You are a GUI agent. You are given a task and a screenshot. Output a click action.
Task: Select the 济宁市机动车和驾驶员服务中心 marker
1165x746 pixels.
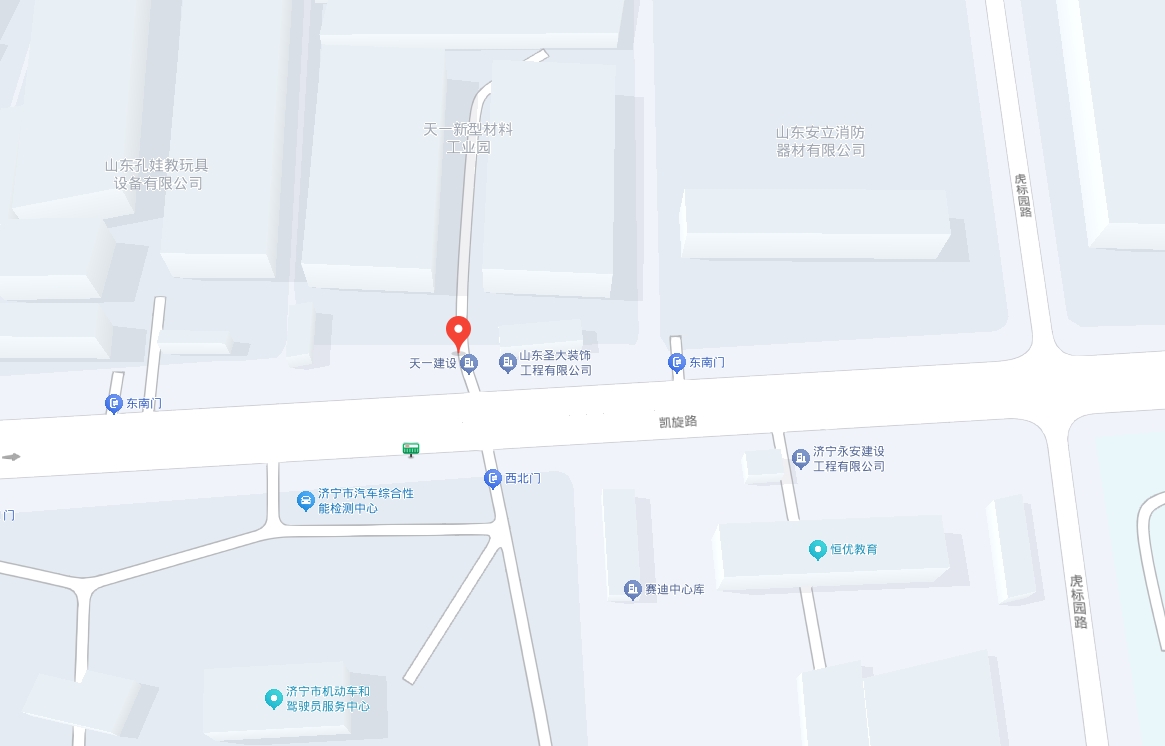pyautogui.click(x=273, y=698)
